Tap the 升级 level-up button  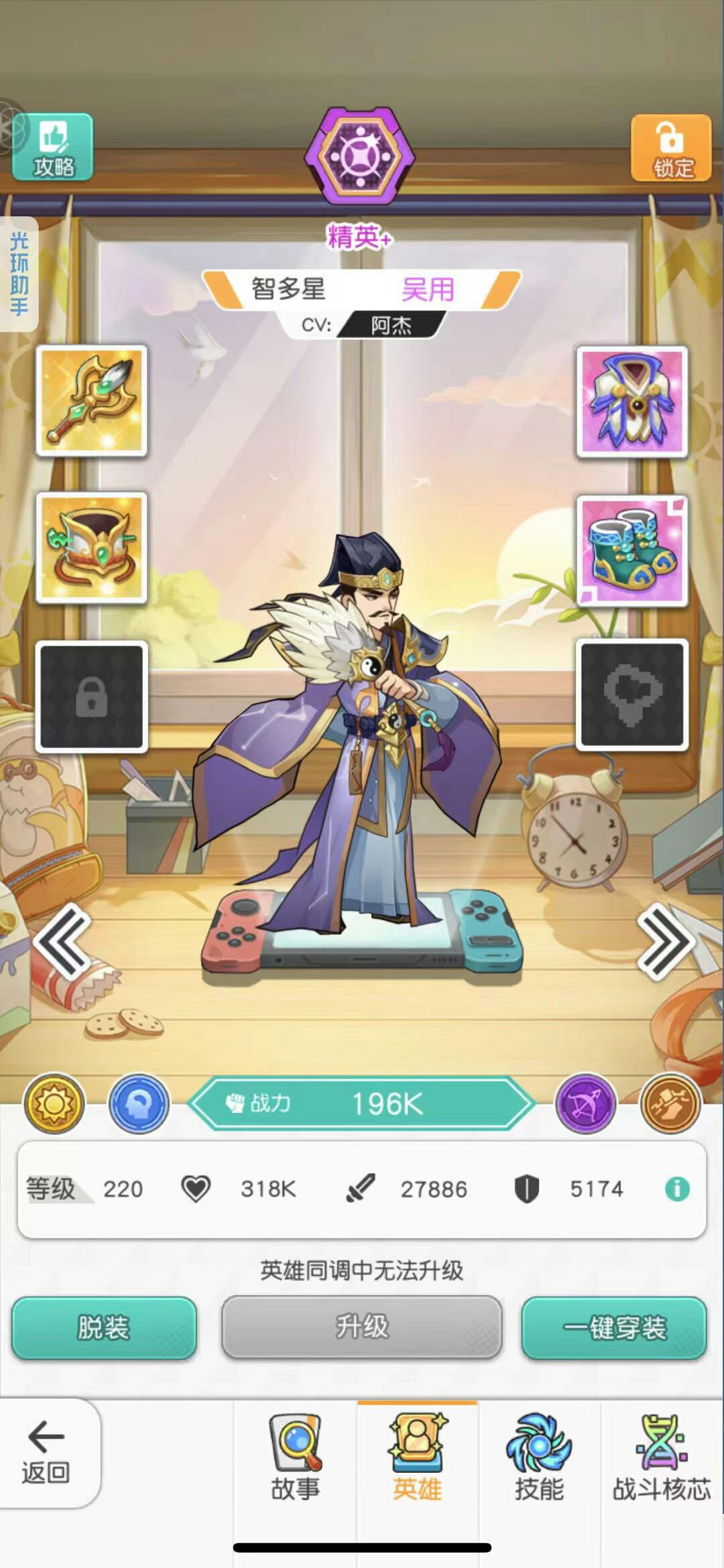361,1326
